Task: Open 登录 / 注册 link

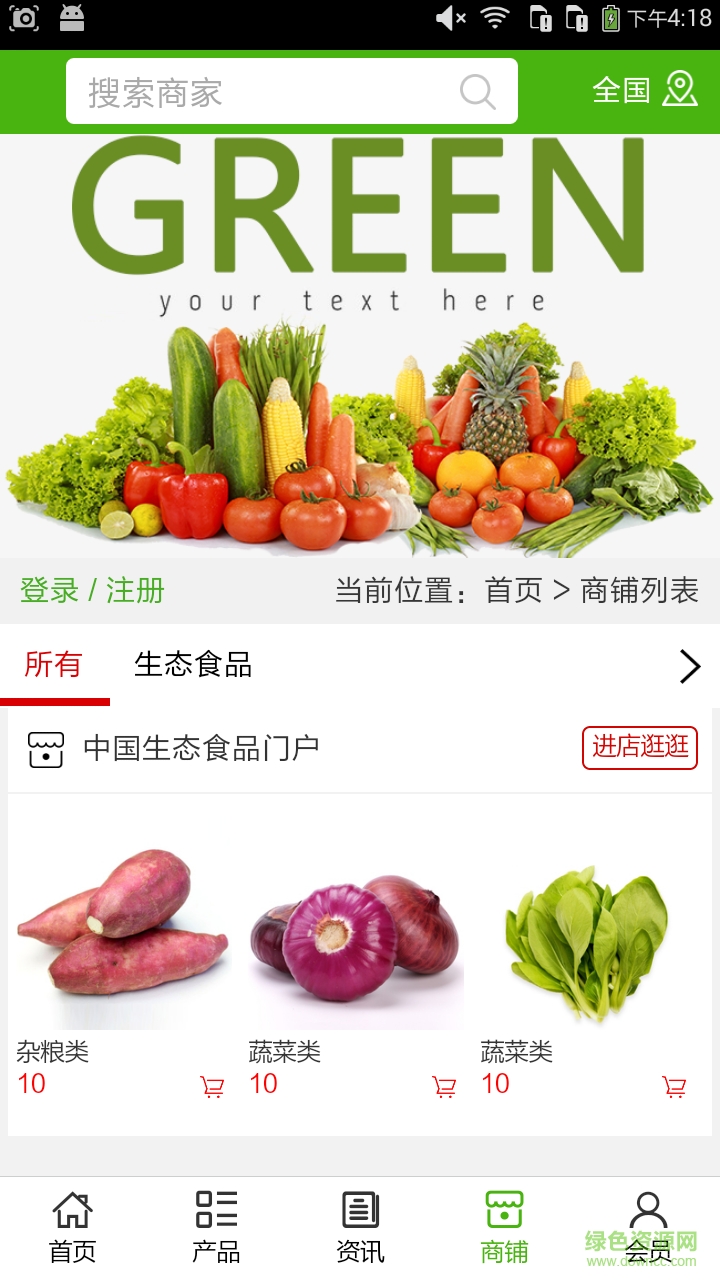Action: (x=92, y=590)
